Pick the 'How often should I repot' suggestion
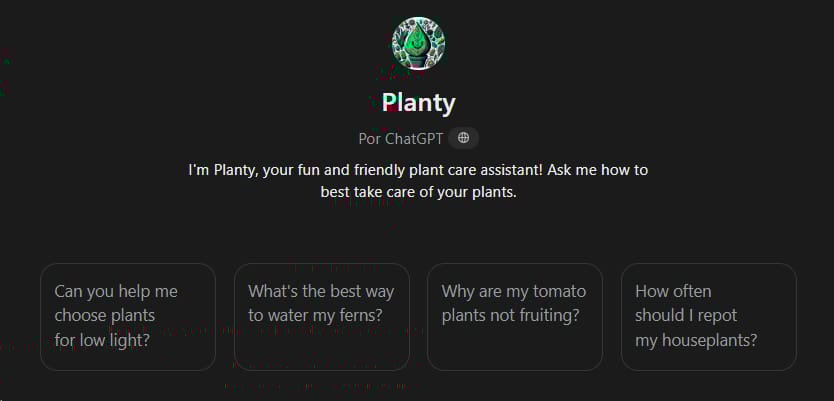The width and height of the screenshot is (834, 401). 708,316
